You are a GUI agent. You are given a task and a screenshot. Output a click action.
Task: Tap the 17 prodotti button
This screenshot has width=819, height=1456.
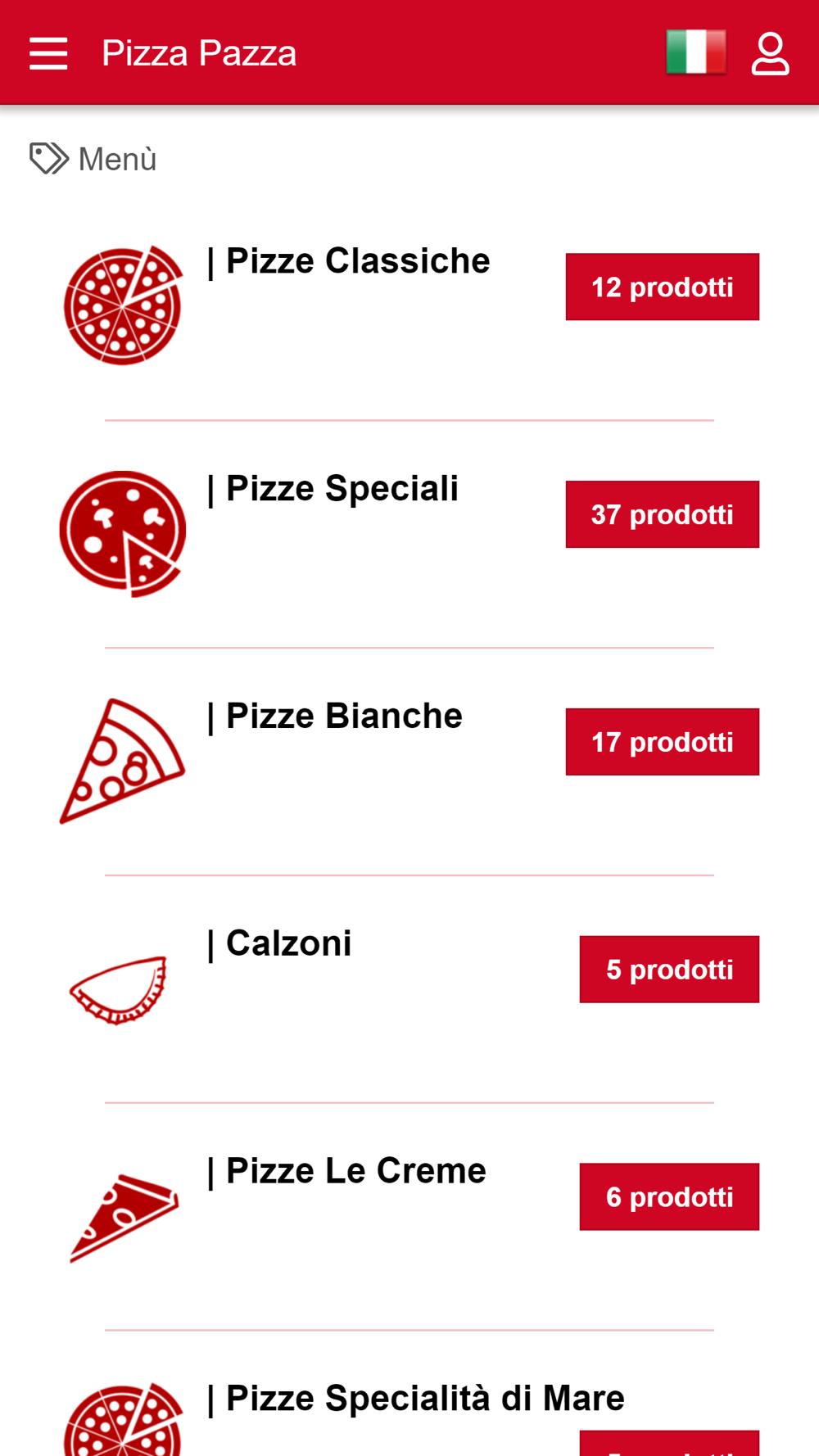pos(663,742)
